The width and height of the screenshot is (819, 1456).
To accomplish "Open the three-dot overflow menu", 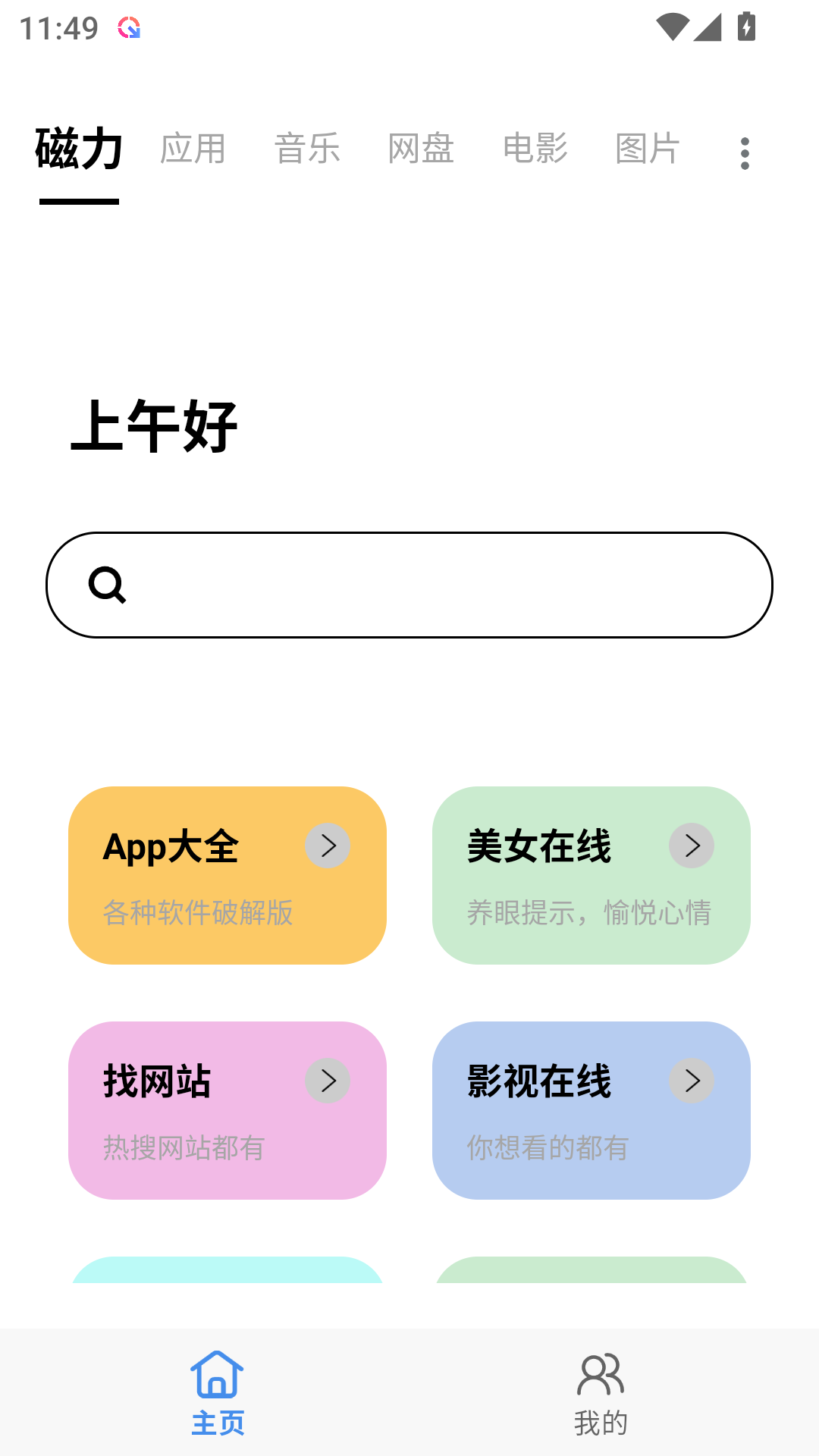I will pyautogui.click(x=745, y=153).
